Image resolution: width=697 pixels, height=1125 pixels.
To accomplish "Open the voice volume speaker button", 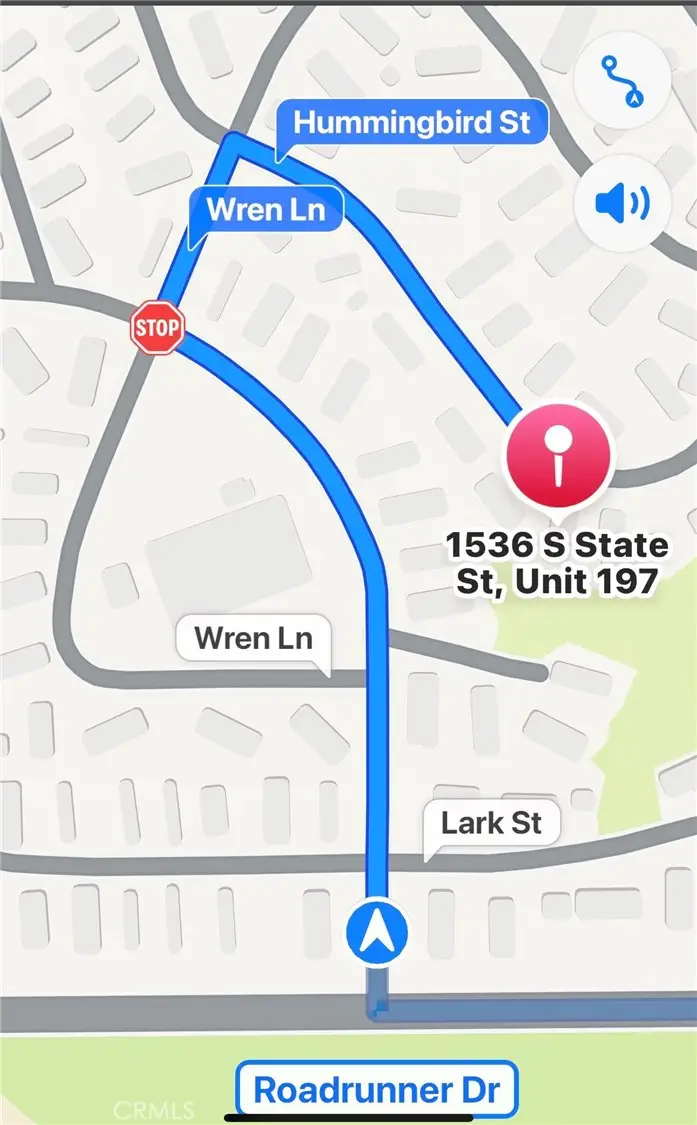I will coord(622,204).
